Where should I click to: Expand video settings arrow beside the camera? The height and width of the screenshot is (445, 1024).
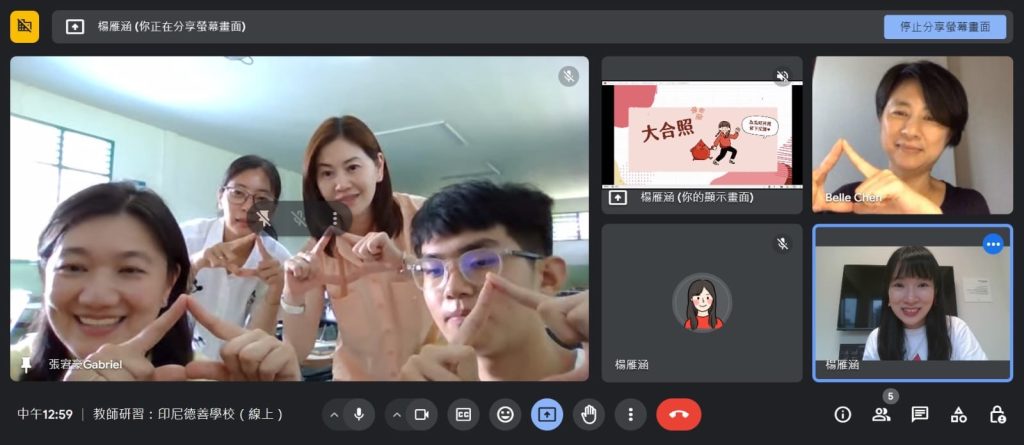click(x=397, y=414)
